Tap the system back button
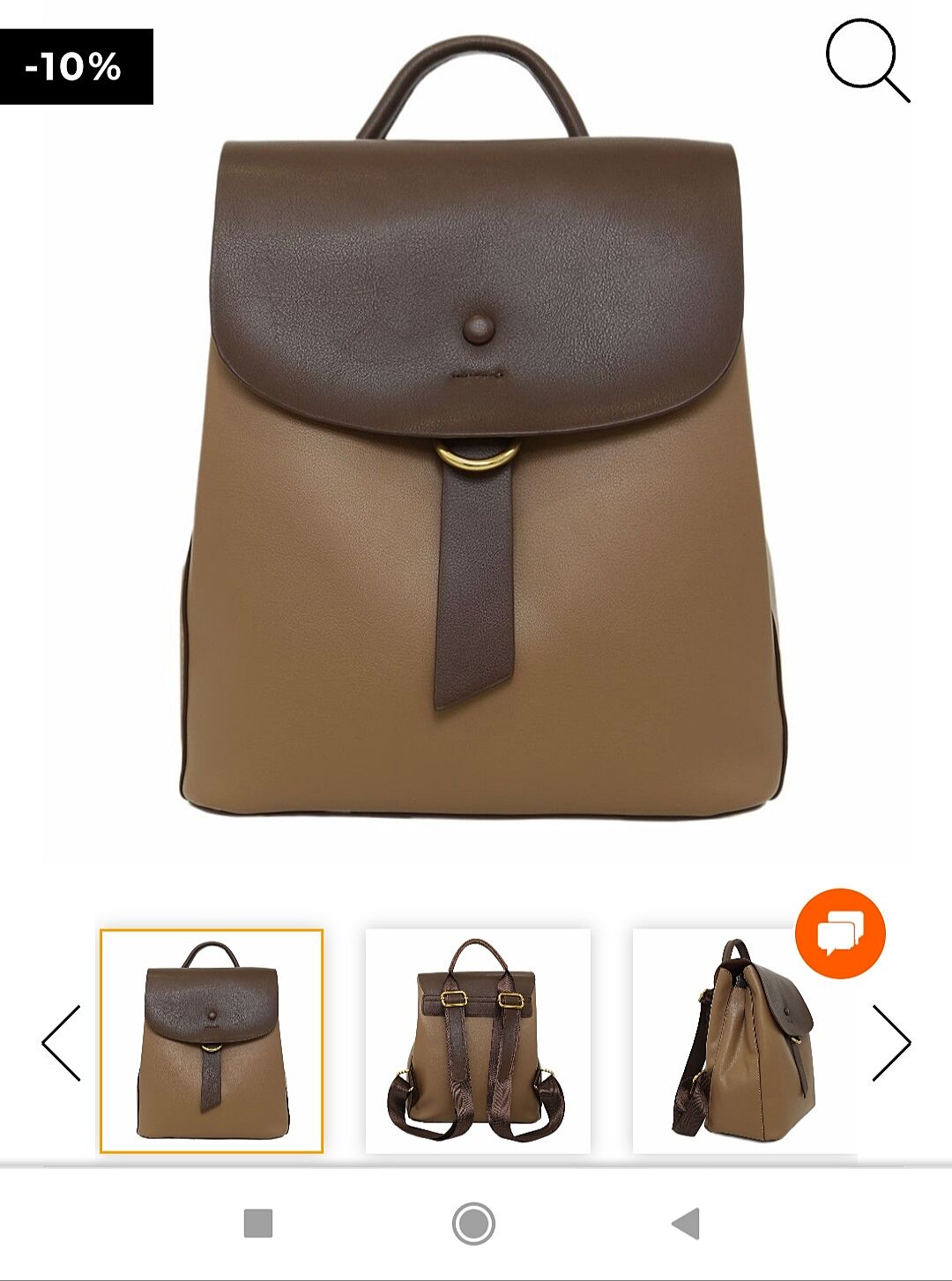 tap(686, 1224)
